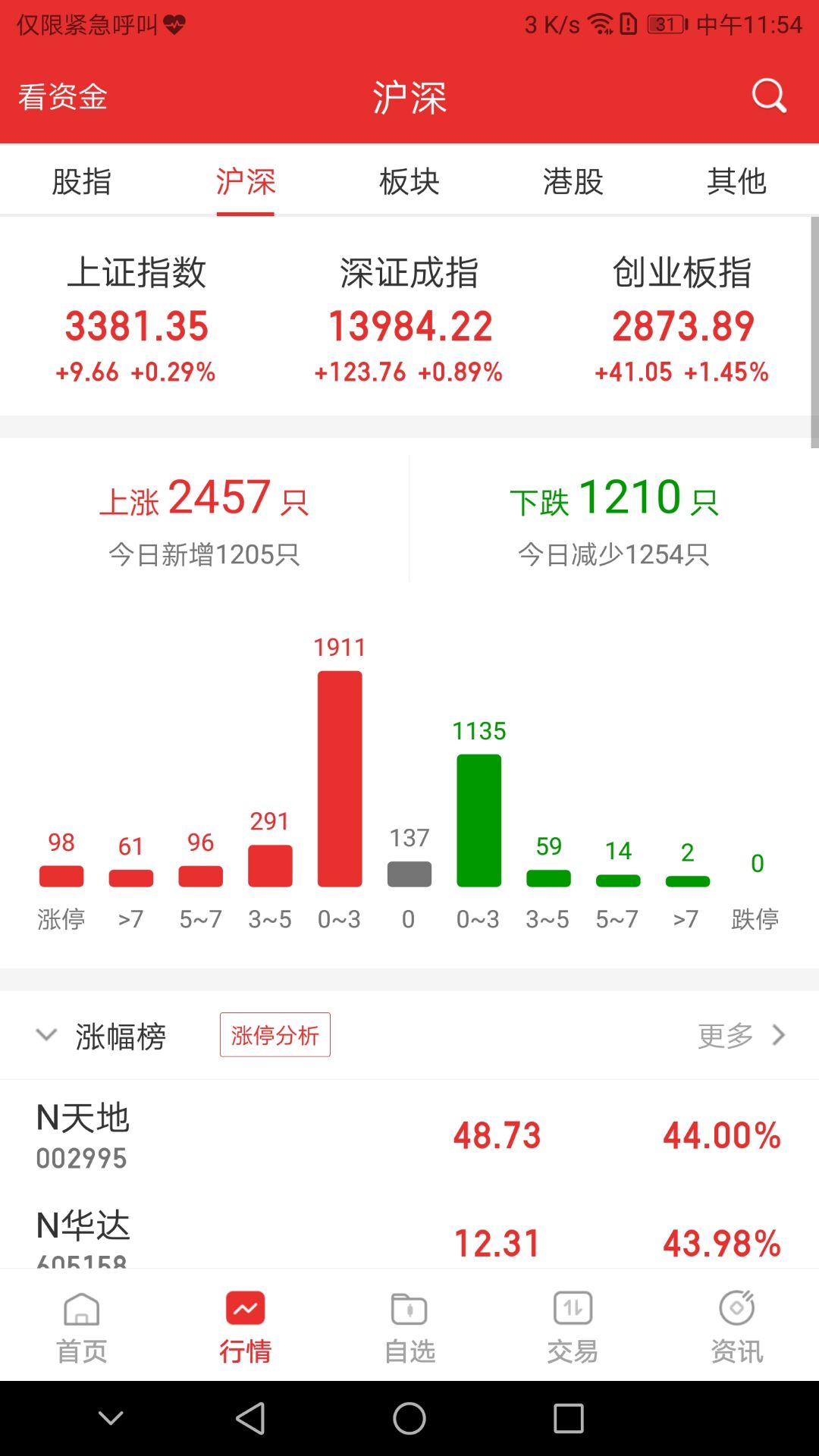Screen dimensions: 819x1456
Task: Collapse the 涨幅榜 section using its chevron
Action: 47,1034
